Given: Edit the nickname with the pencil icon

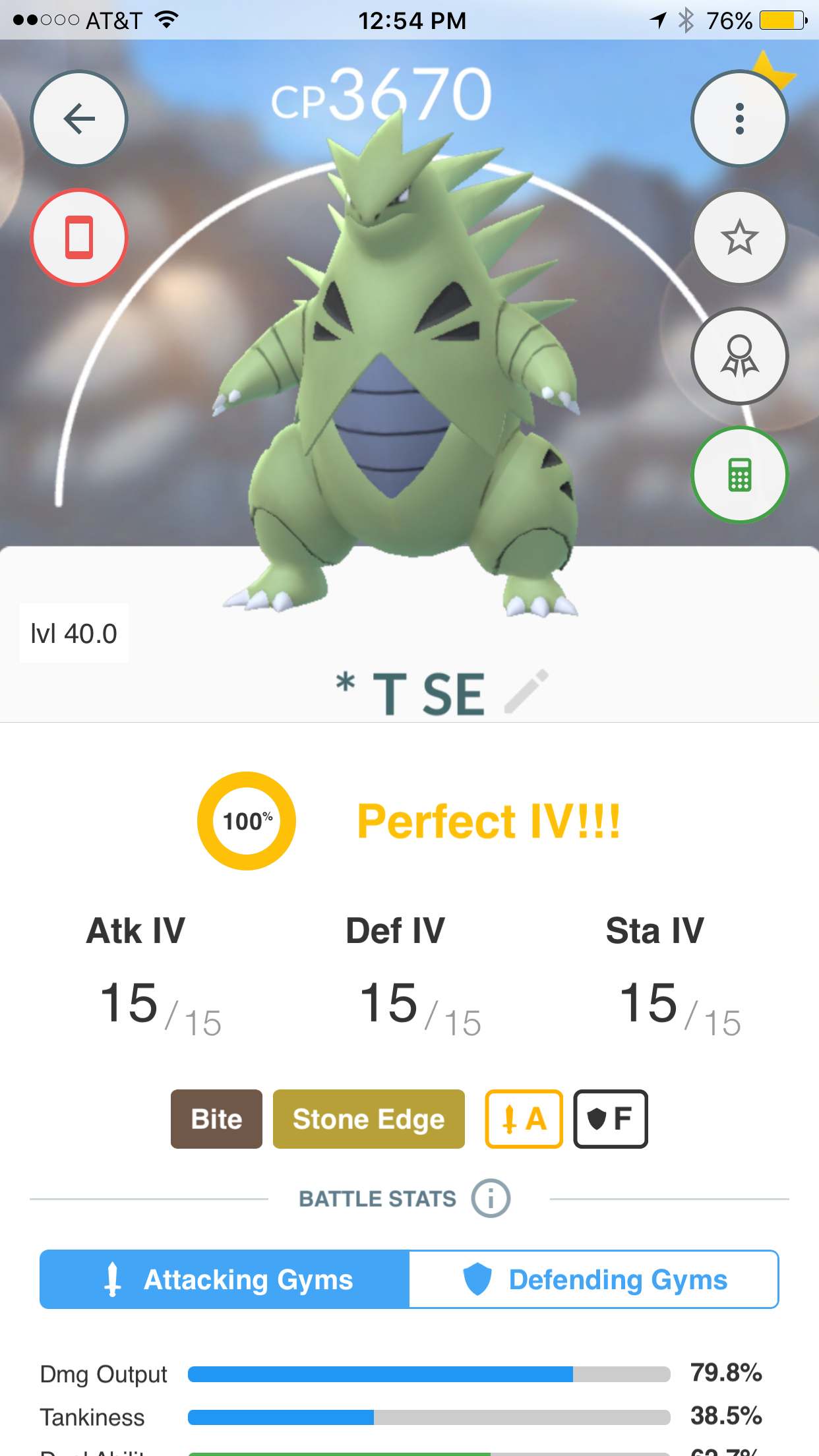Looking at the screenshot, I should (526, 691).
